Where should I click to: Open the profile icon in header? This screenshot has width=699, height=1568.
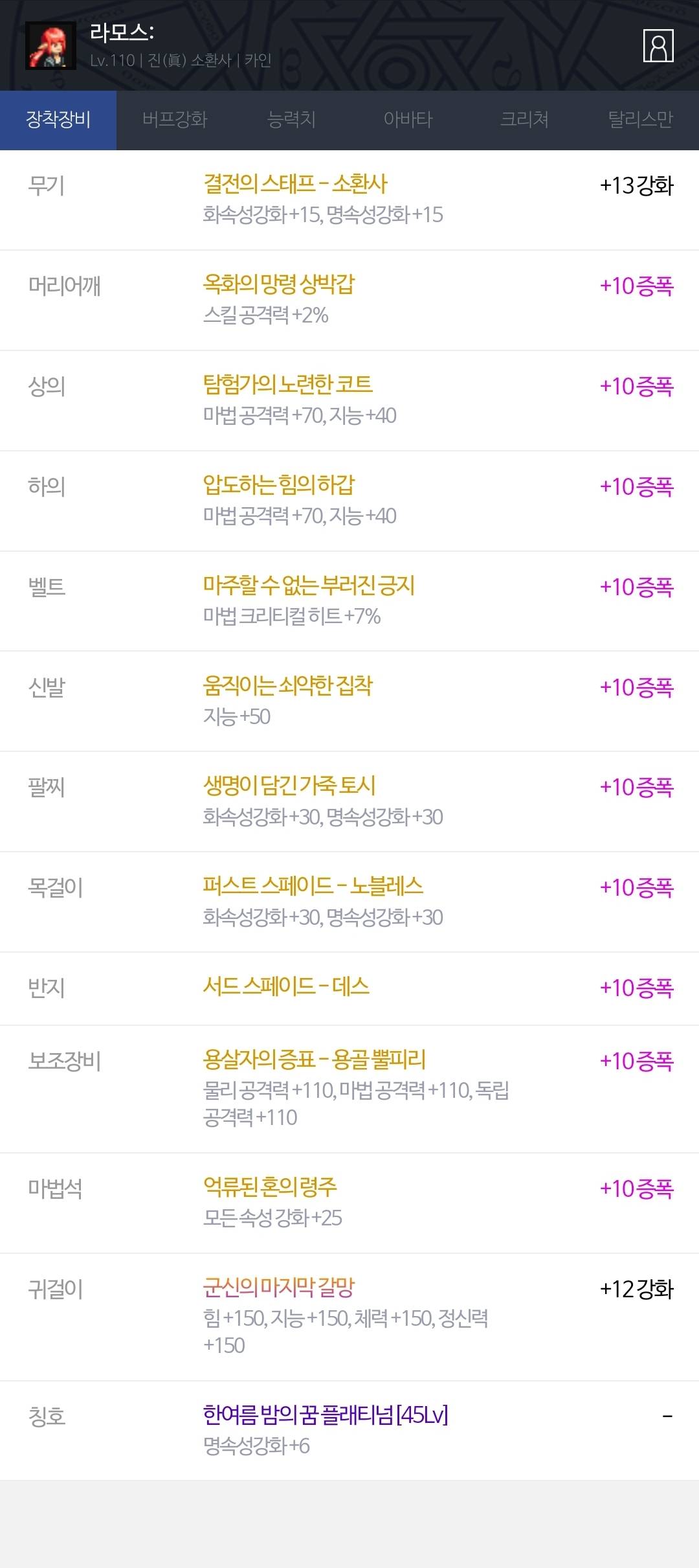(658, 46)
